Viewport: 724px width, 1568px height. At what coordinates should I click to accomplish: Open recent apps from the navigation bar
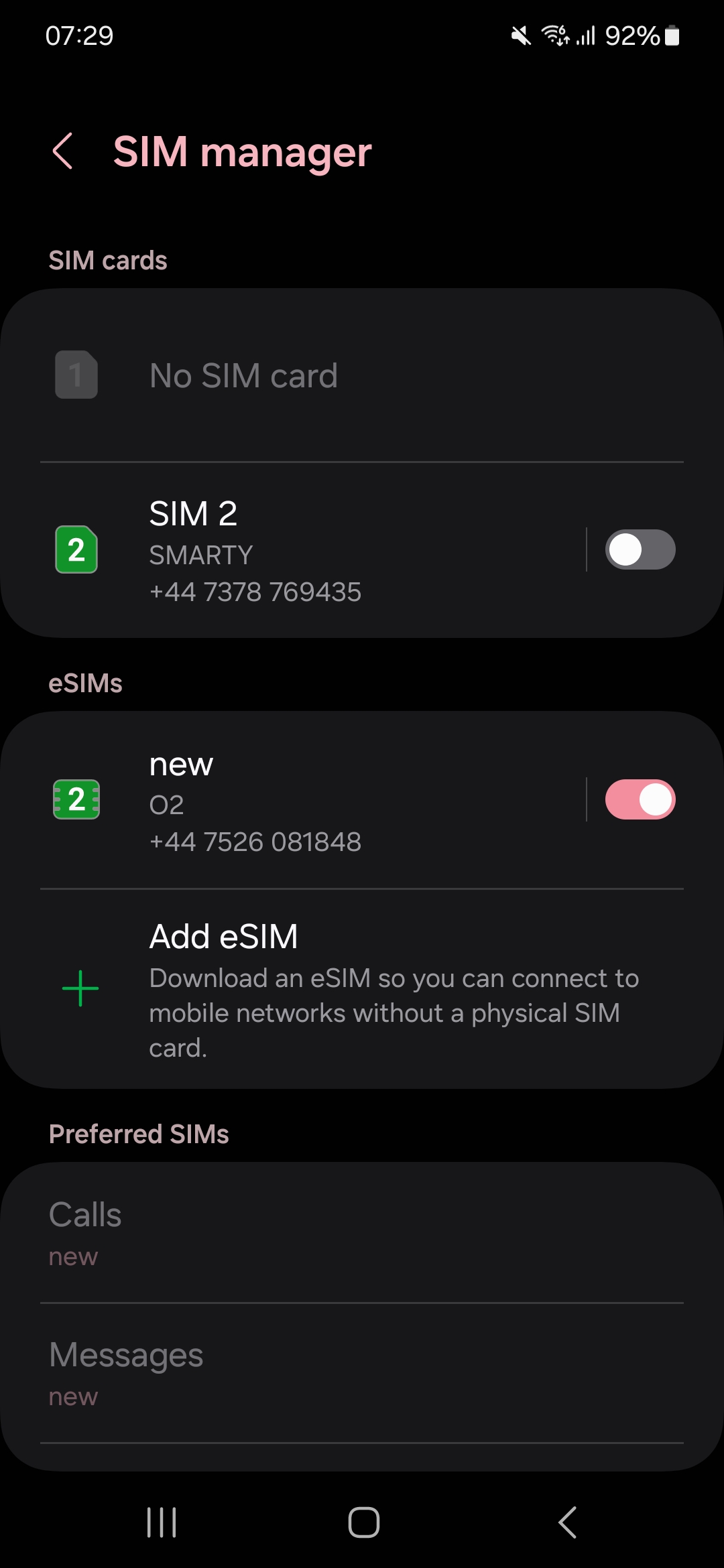click(160, 1521)
